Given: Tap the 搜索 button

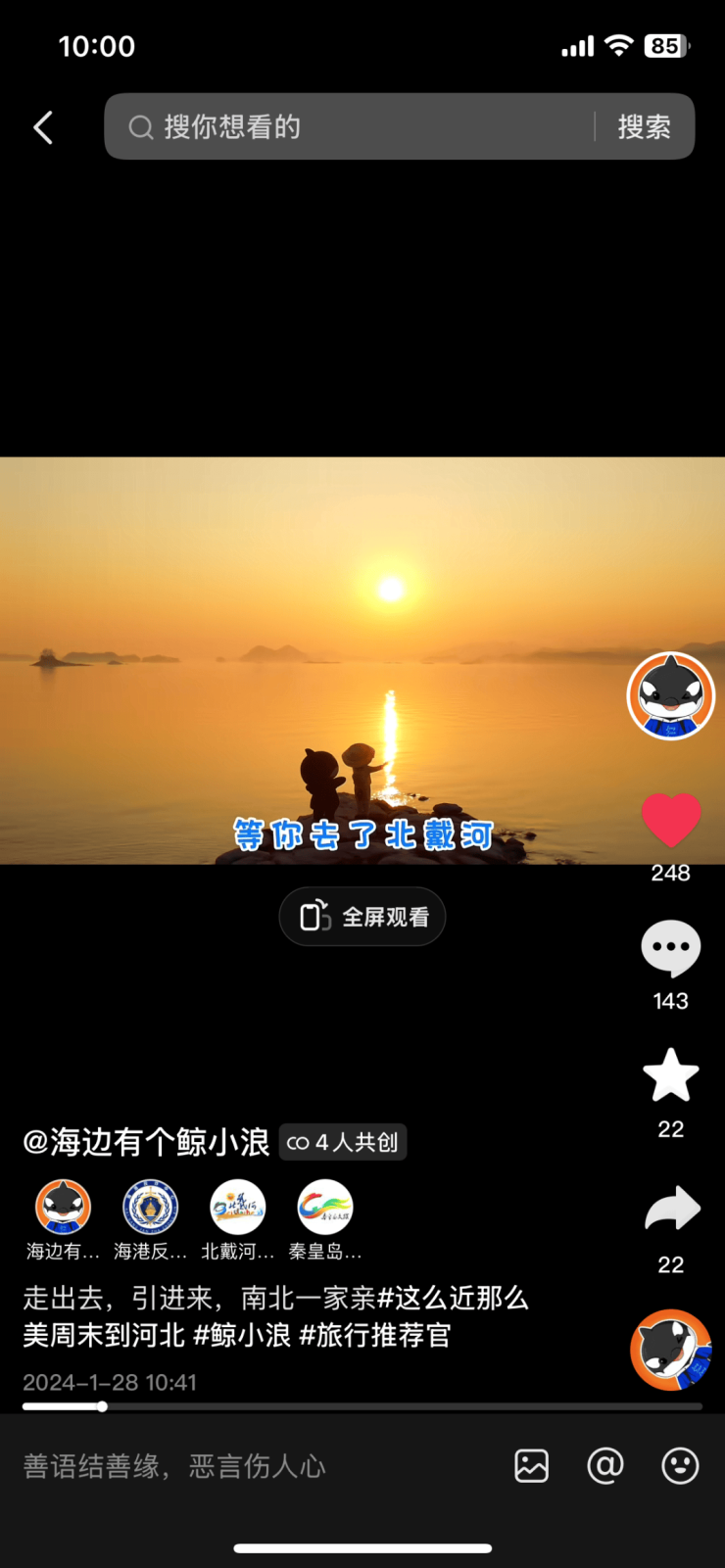Looking at the screenshot, I should pyautogui.click(x=644, y=127).
